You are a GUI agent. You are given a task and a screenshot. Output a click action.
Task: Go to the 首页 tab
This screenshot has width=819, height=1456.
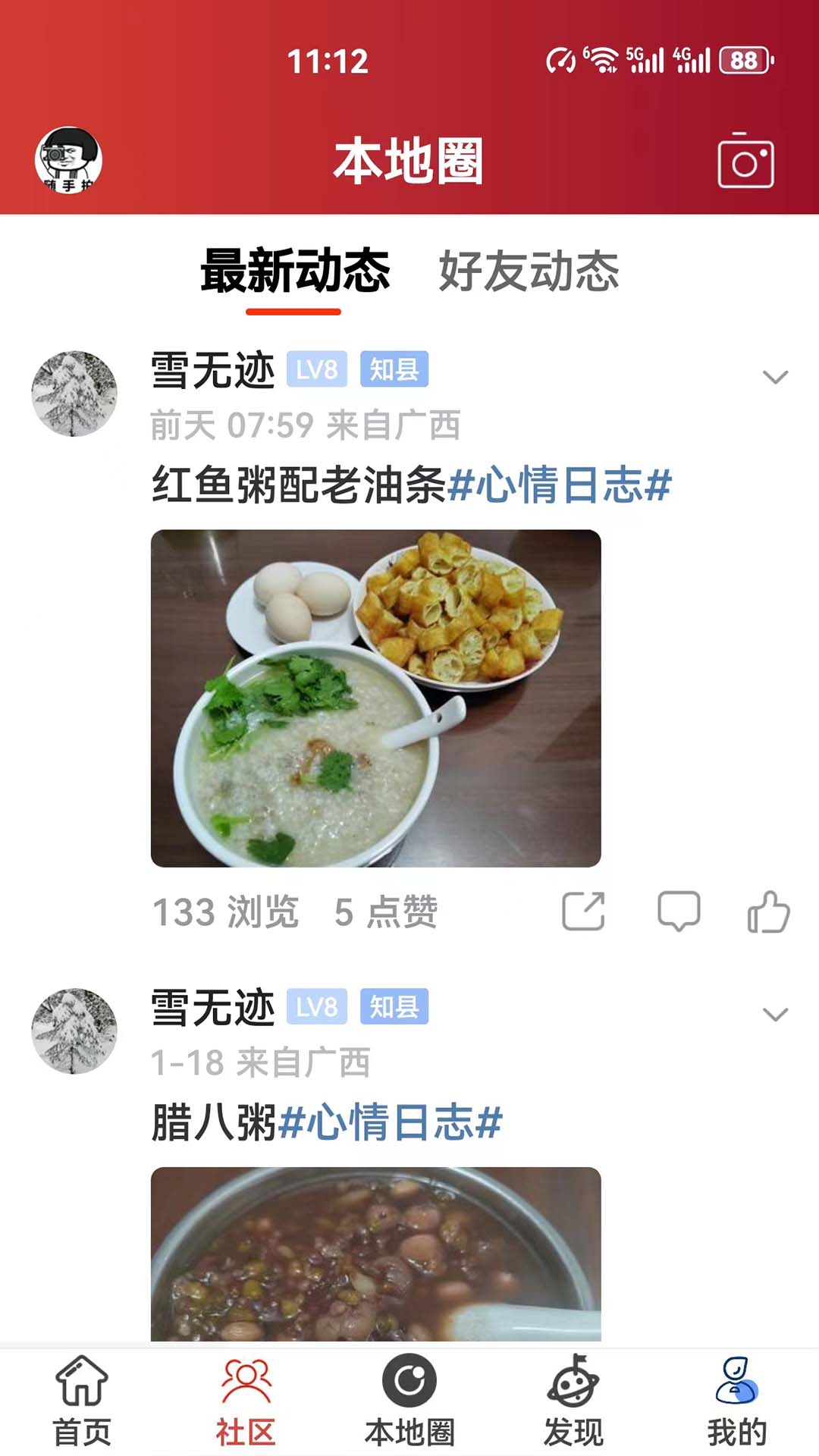pos(82,1401)
